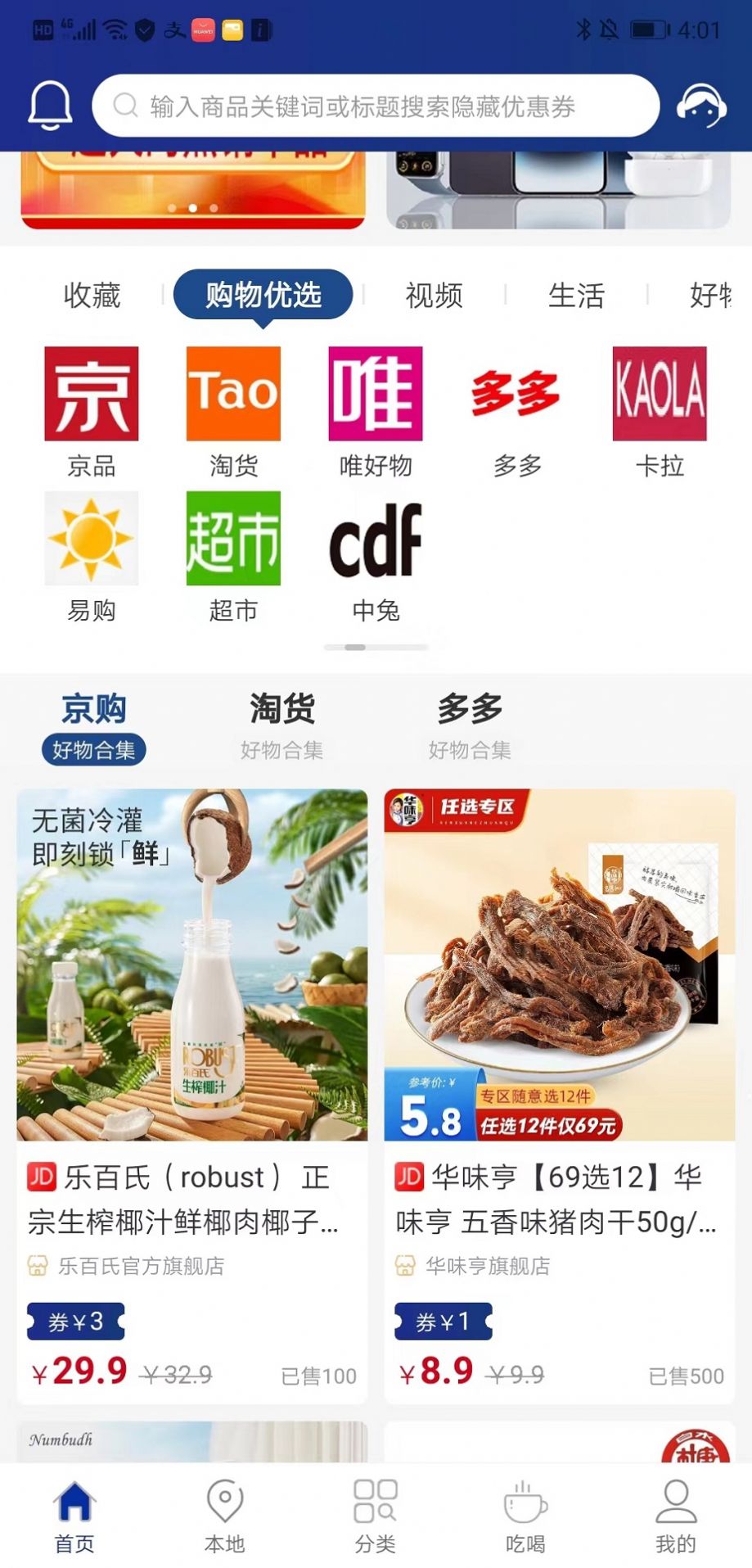
Task: Open the 多多 channel icon
Action: click(516, 409)
